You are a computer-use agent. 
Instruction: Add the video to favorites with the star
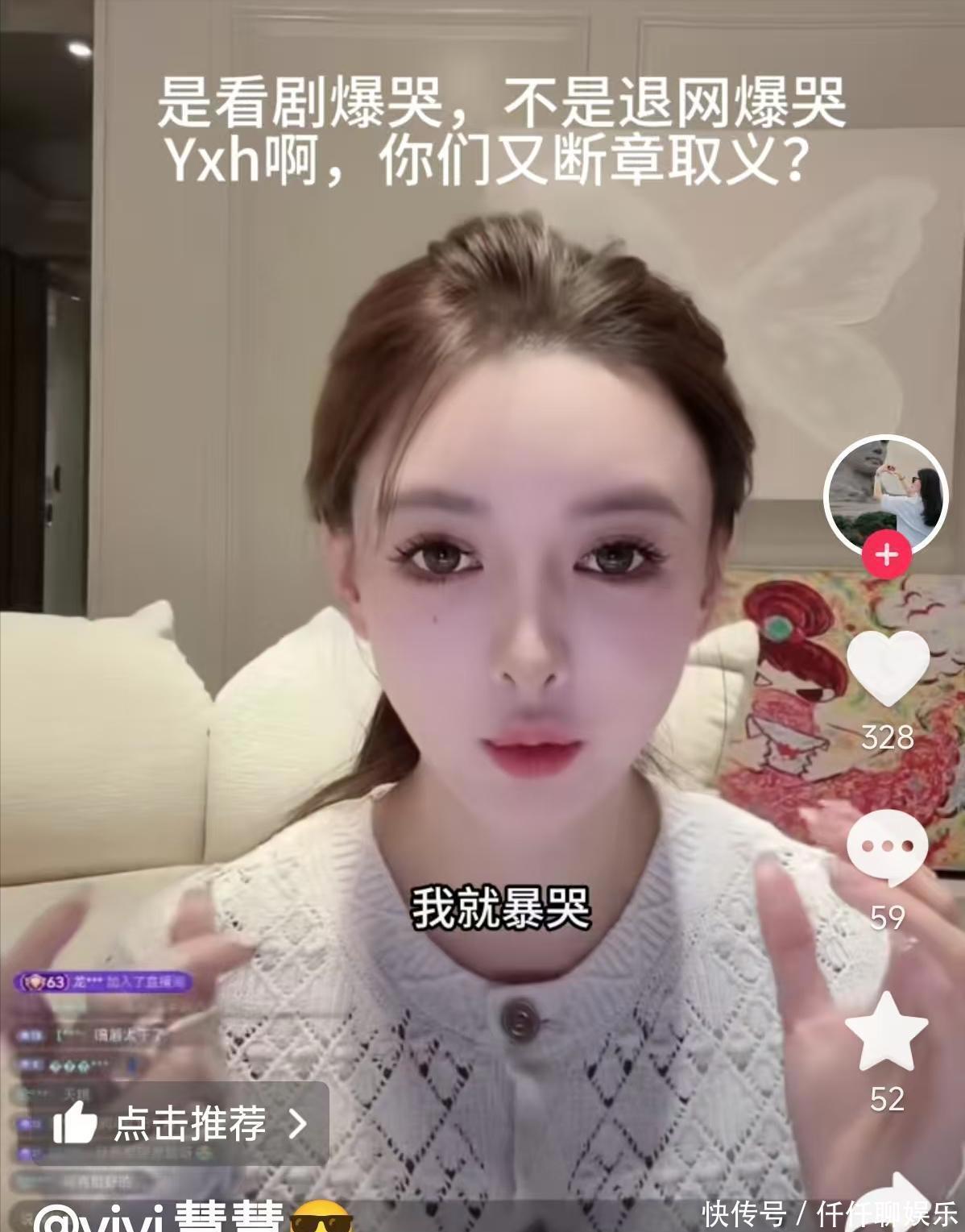coord(887,1033)
